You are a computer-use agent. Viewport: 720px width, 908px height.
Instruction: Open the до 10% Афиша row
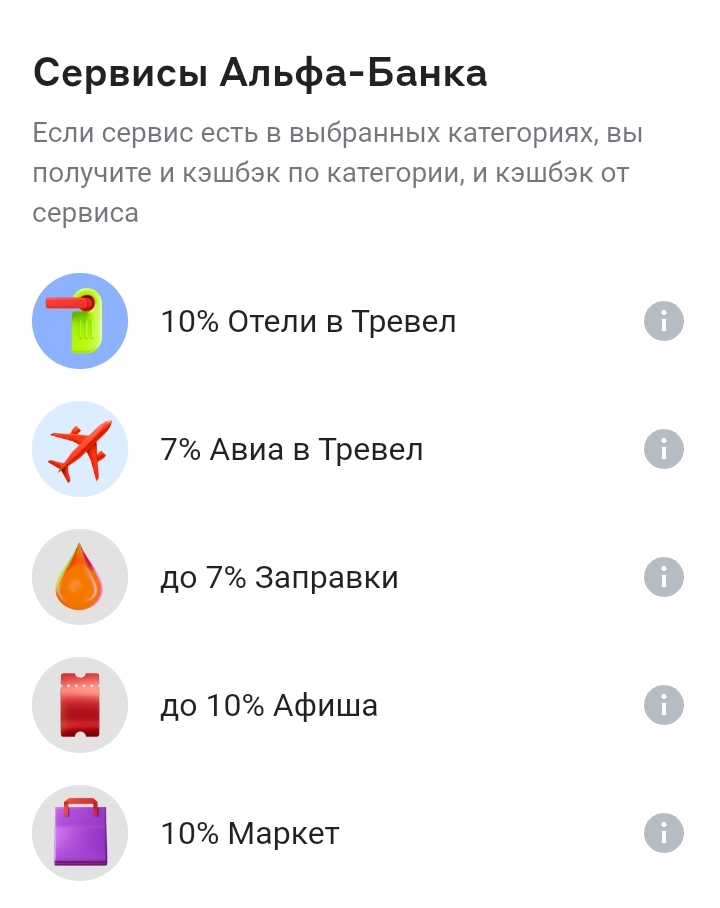[x=269, y=706]
